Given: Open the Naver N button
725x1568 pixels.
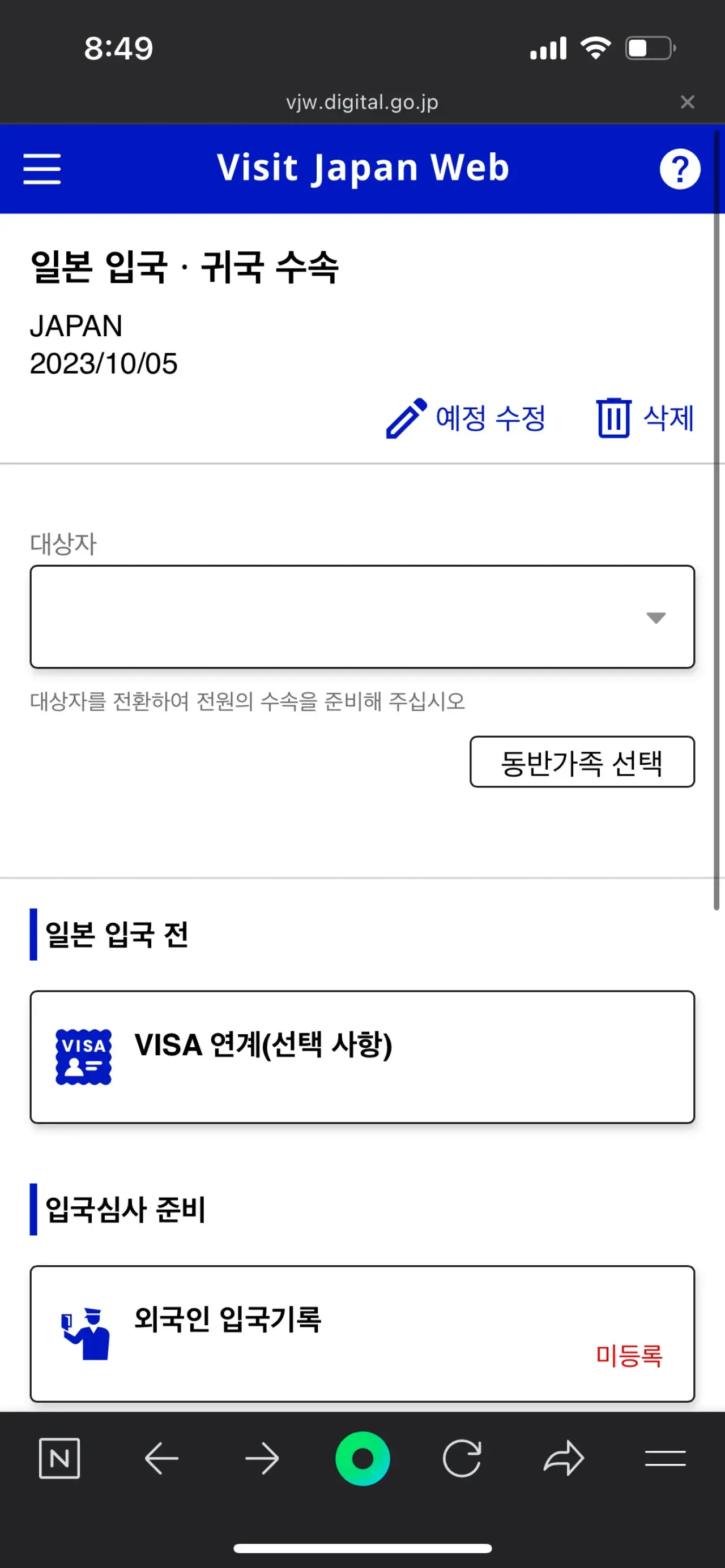Looking at the screenshot, I should [59, 1458].
